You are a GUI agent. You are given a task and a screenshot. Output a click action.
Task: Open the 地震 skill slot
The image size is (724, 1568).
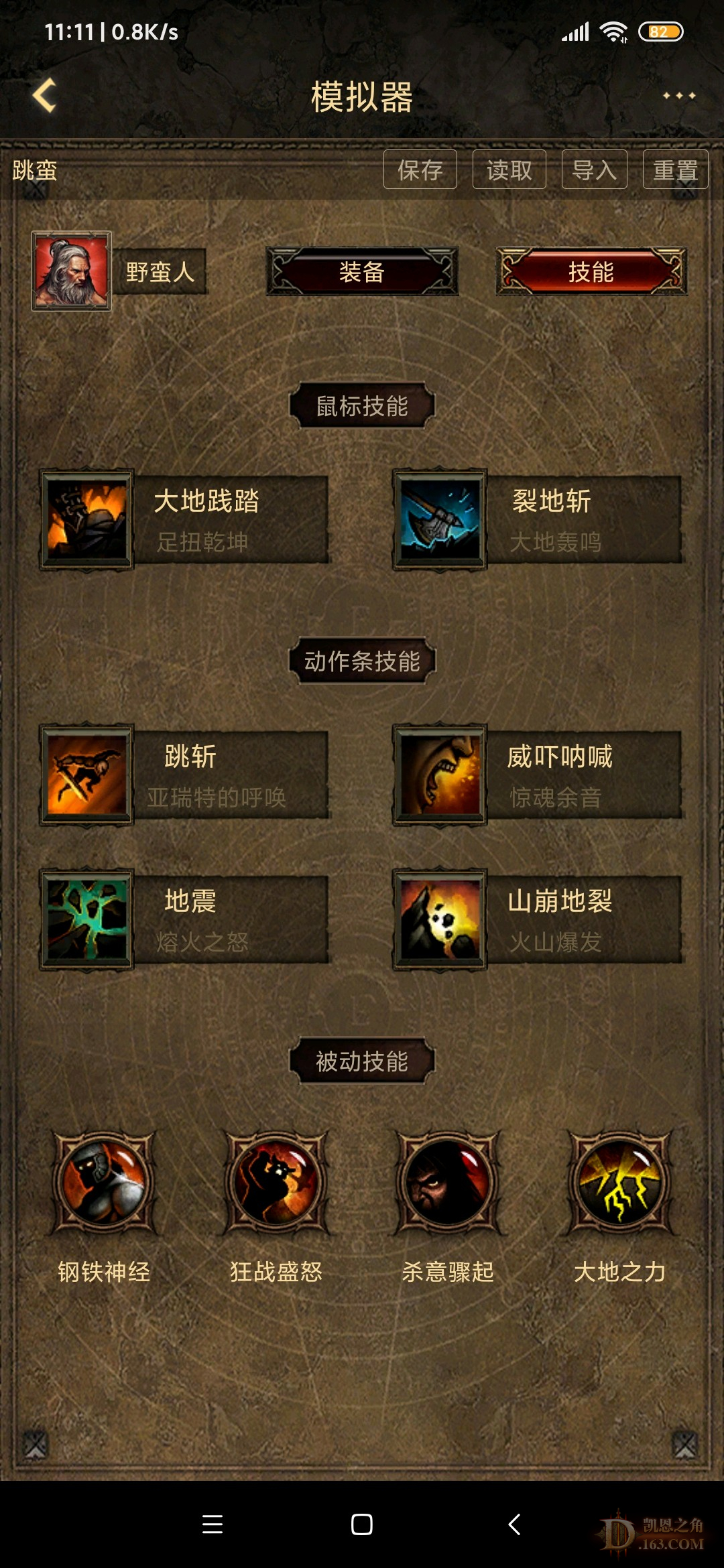pyautogui.click(x=184, y=919)
